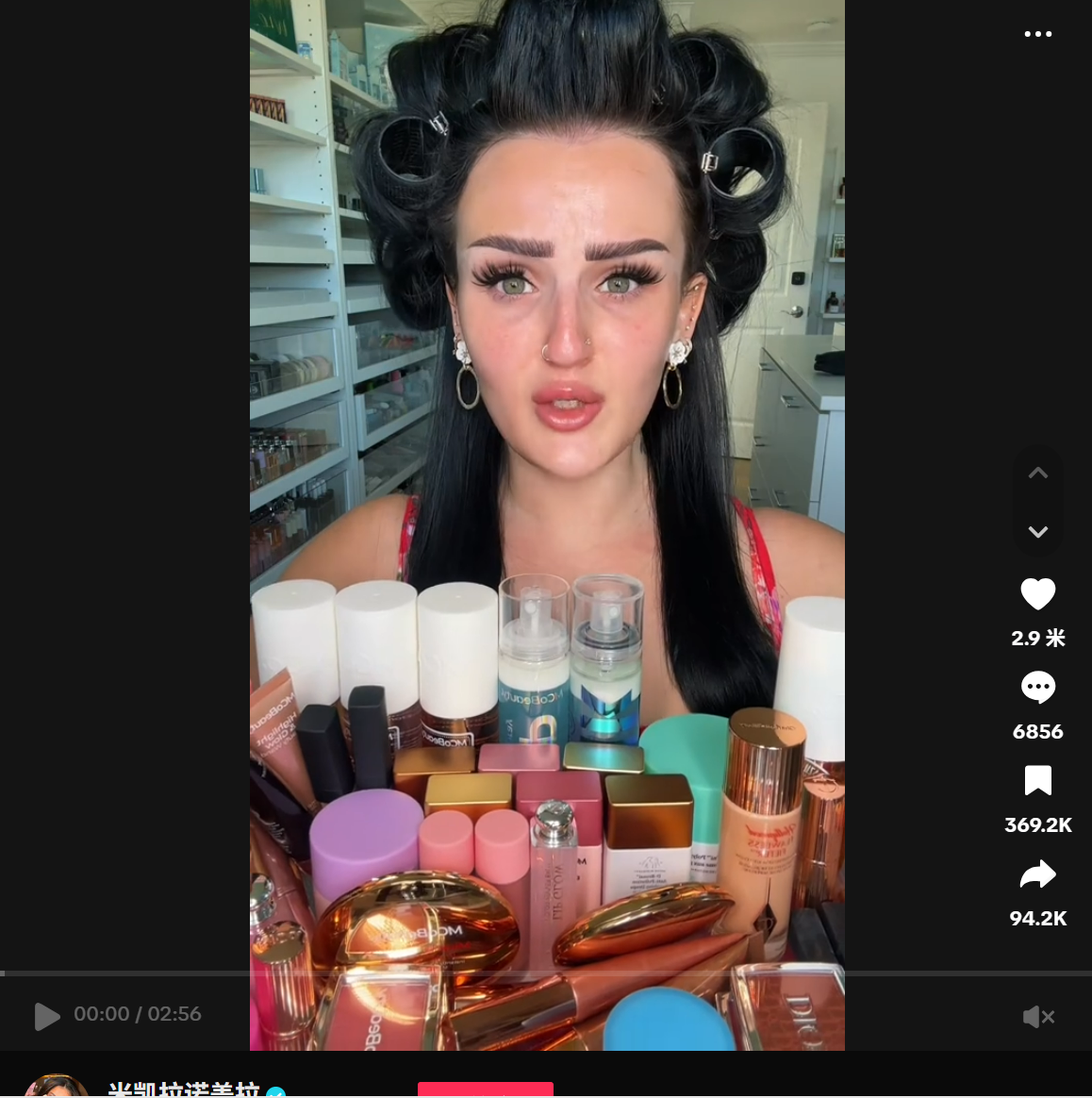
Task: Bookmark this video to favorites
Action: pos(1037,781)
